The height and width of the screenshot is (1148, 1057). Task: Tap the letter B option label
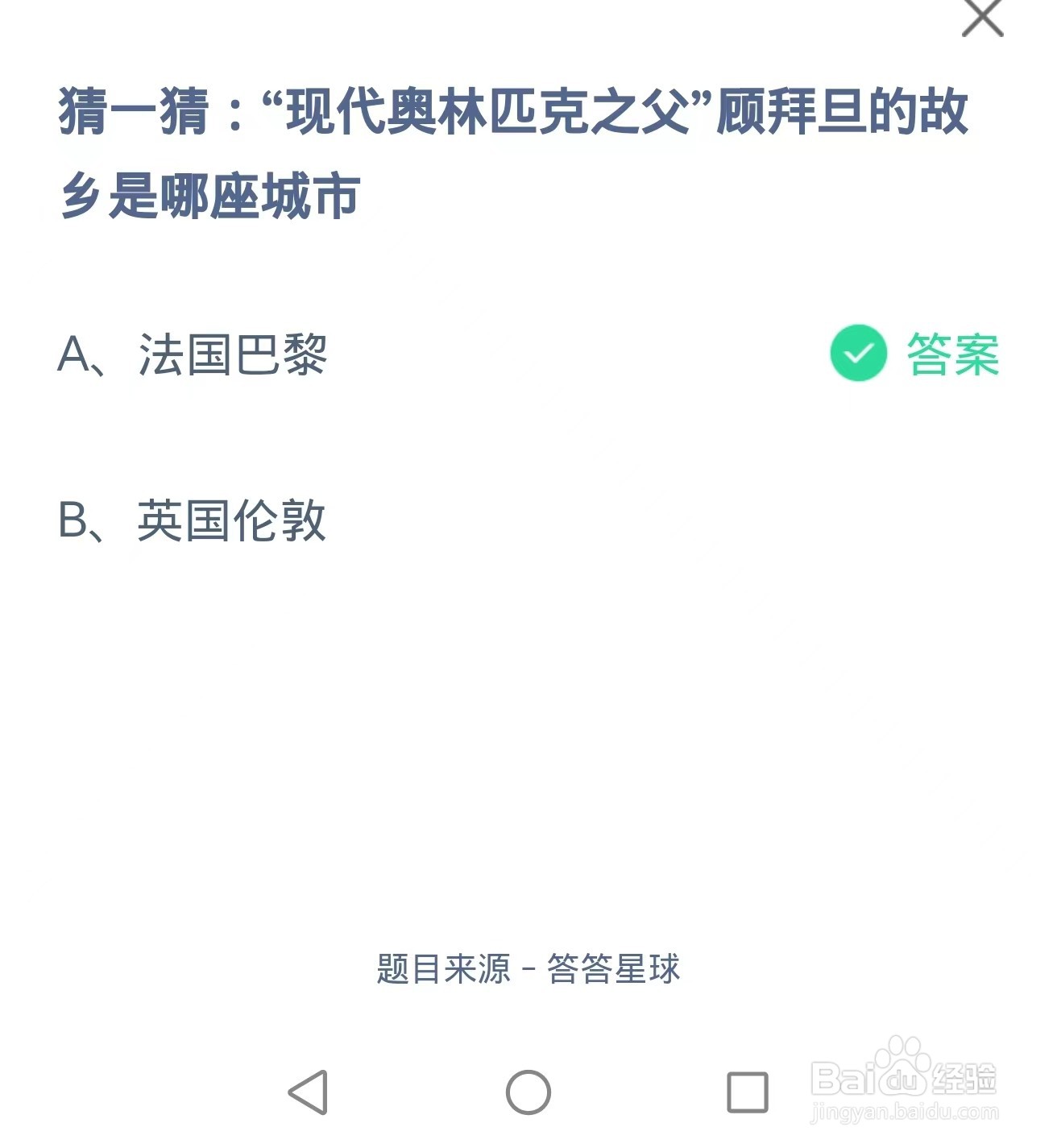pyautogui.click(x=77, y=520)
